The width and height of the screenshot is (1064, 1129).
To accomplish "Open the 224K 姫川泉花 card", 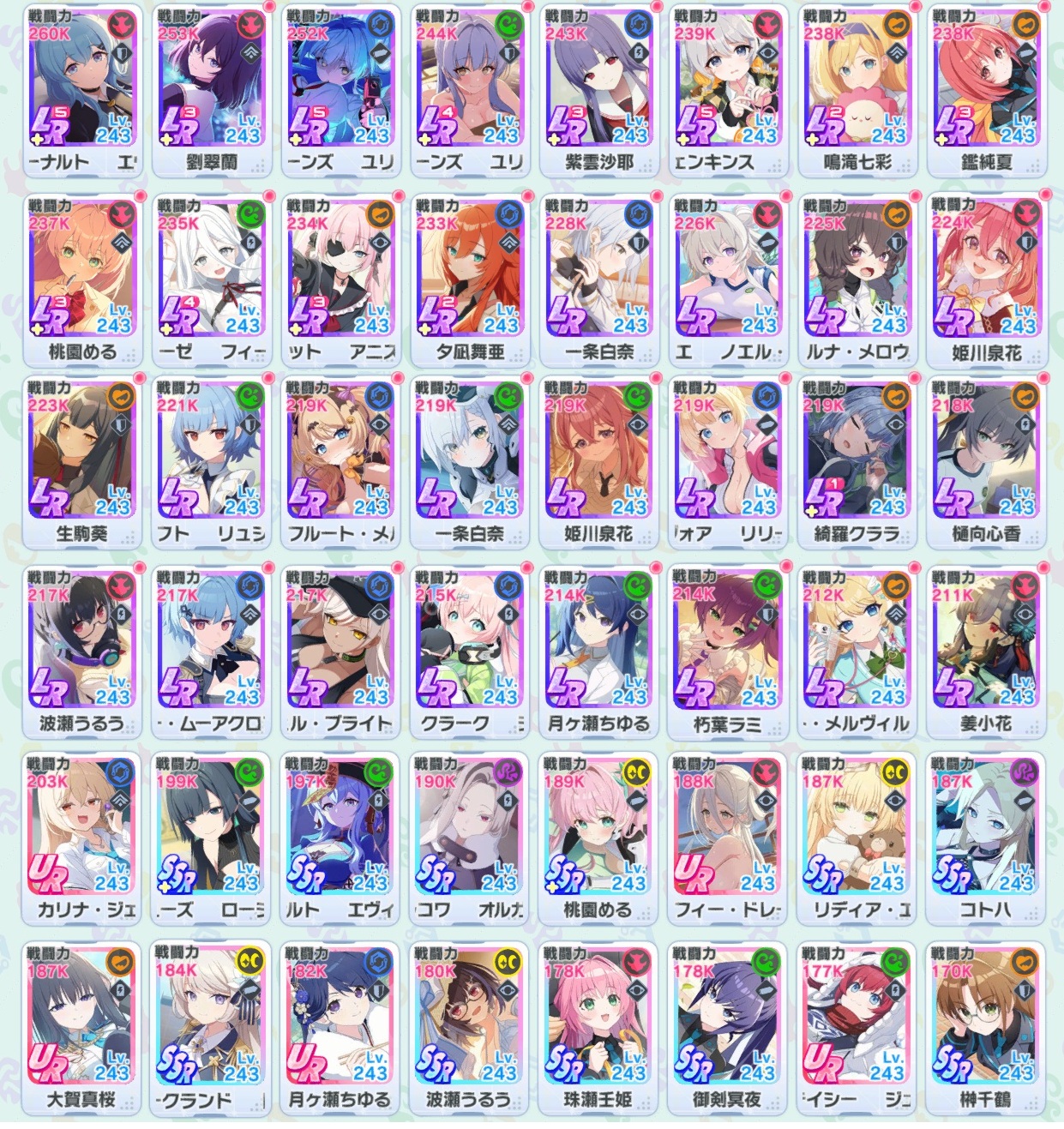I will tap(986, 279).
